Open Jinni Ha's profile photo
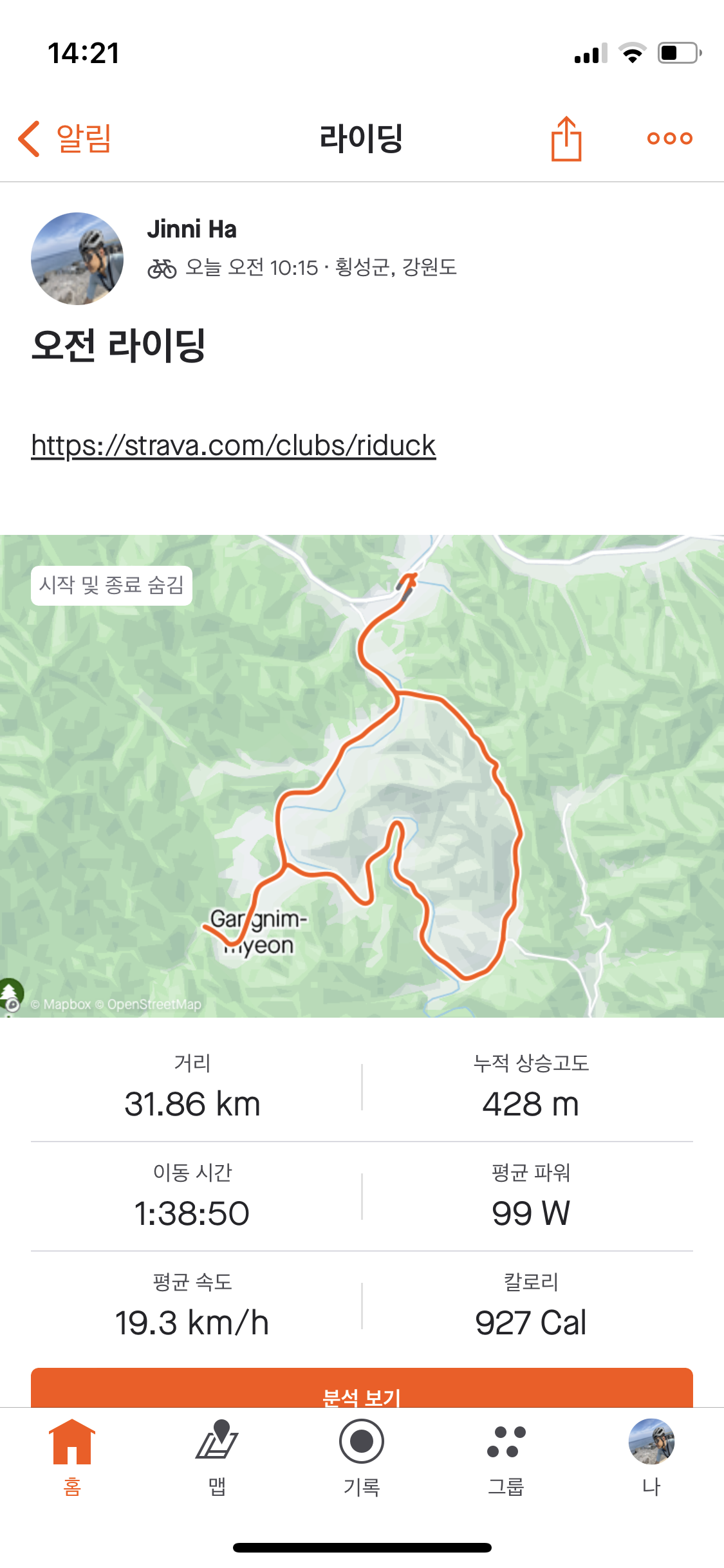 pos(77,259)
